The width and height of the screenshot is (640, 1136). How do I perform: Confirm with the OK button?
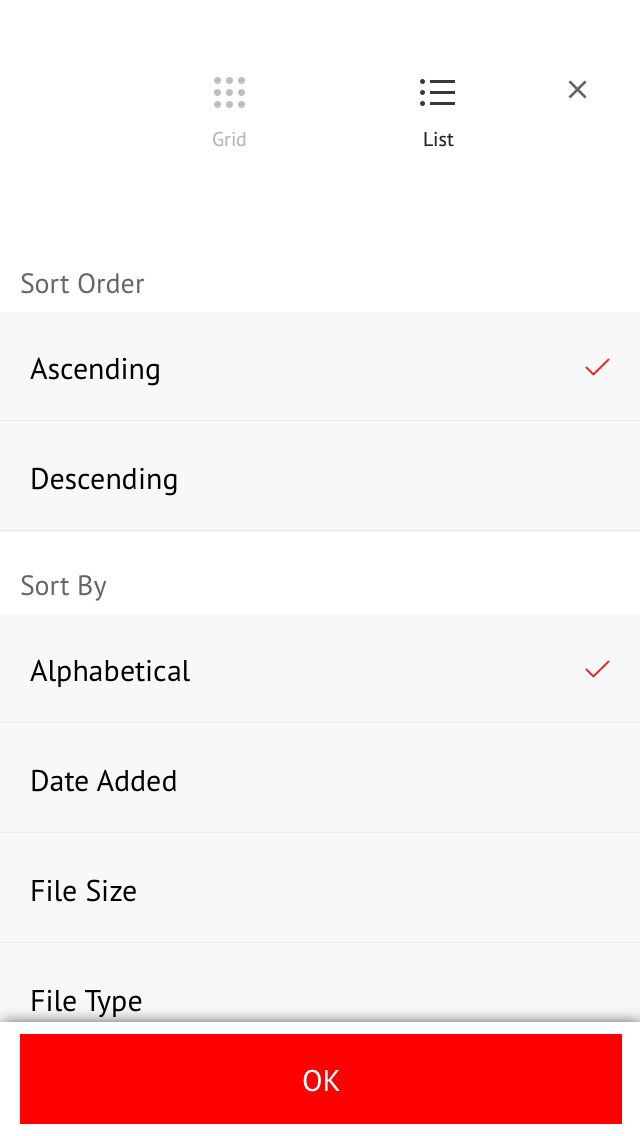pos(320,1079)
